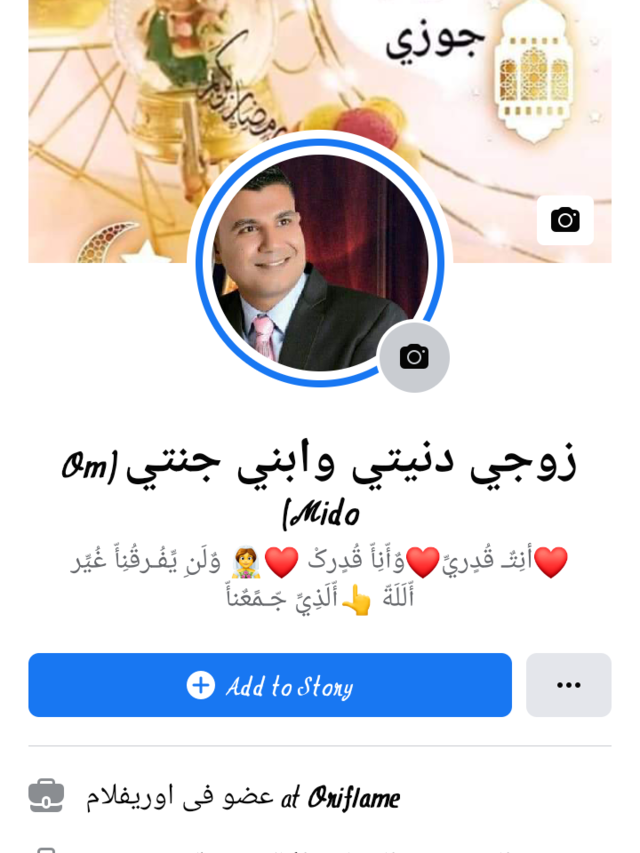Change profile picture via camera icon

pyautogui.click(x=414, y=357)
